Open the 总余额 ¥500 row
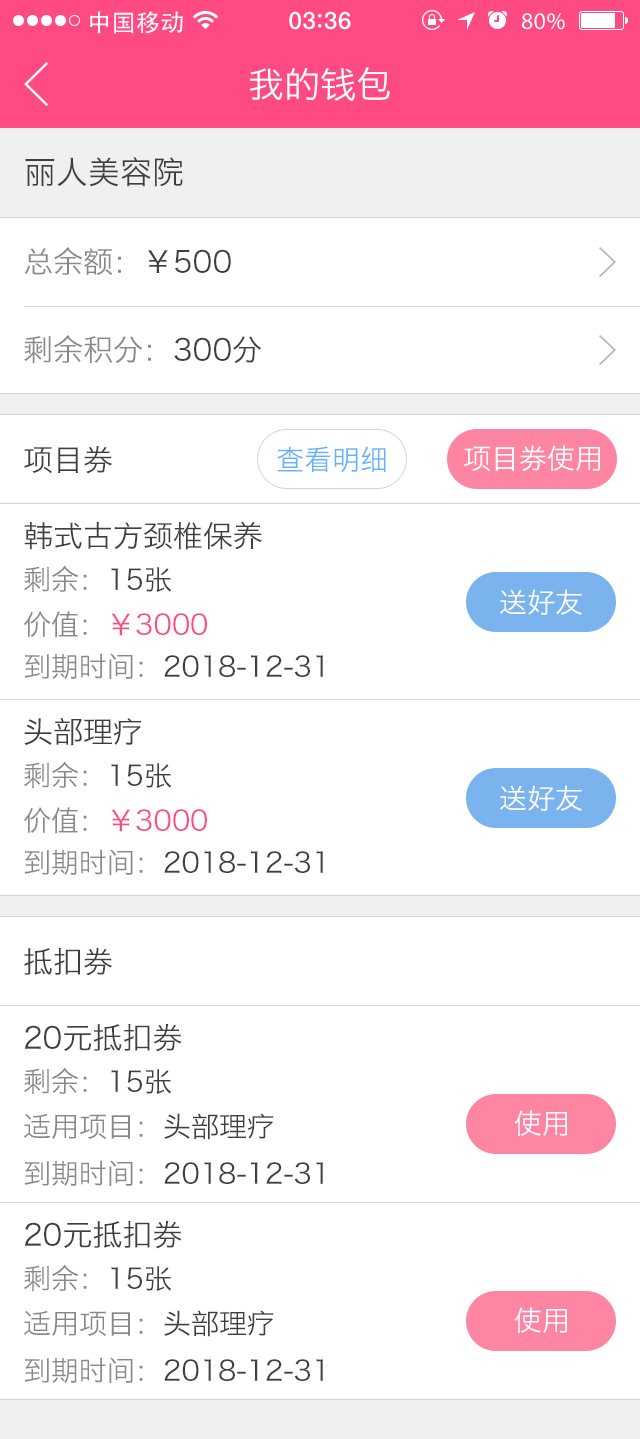Image resolution: width=640 pixels, height=1439 pixels. point(320,262)
